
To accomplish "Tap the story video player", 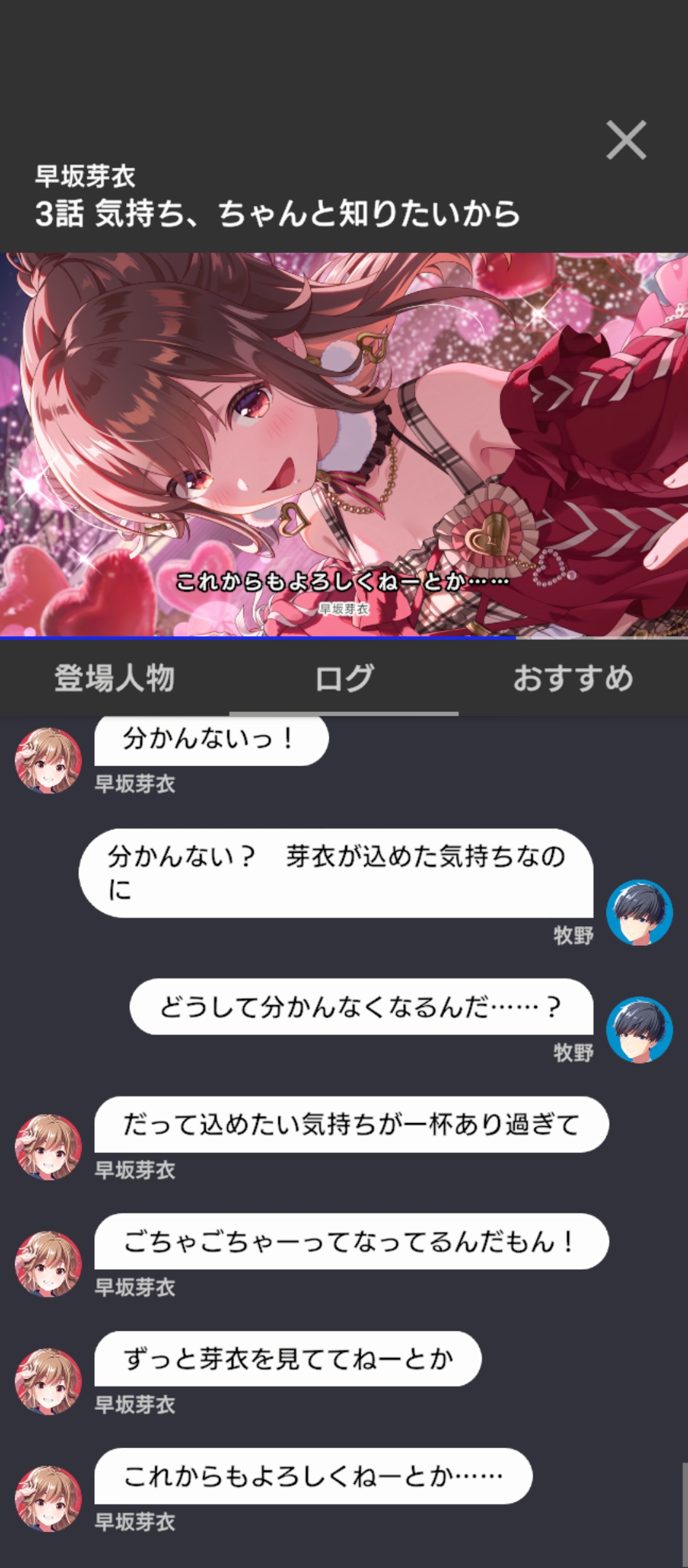I will (344, 445).
